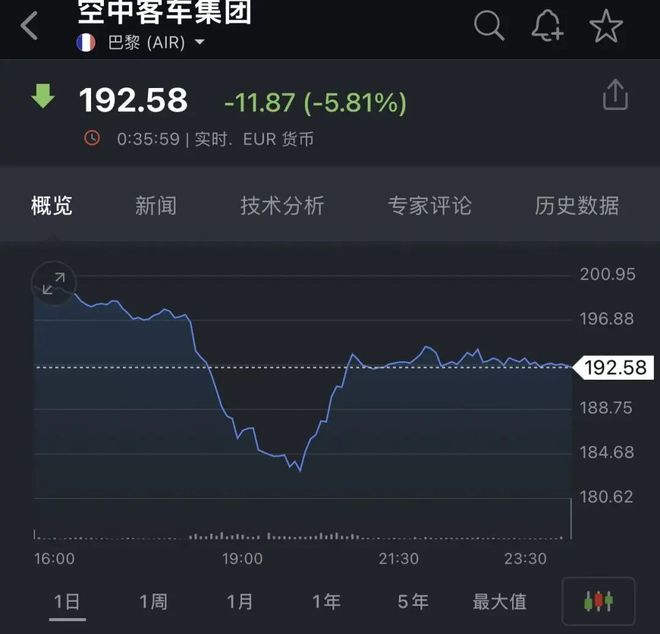The image size is (660, 634).
Task: Share the Airbus quote
Action: pos(615,95)
